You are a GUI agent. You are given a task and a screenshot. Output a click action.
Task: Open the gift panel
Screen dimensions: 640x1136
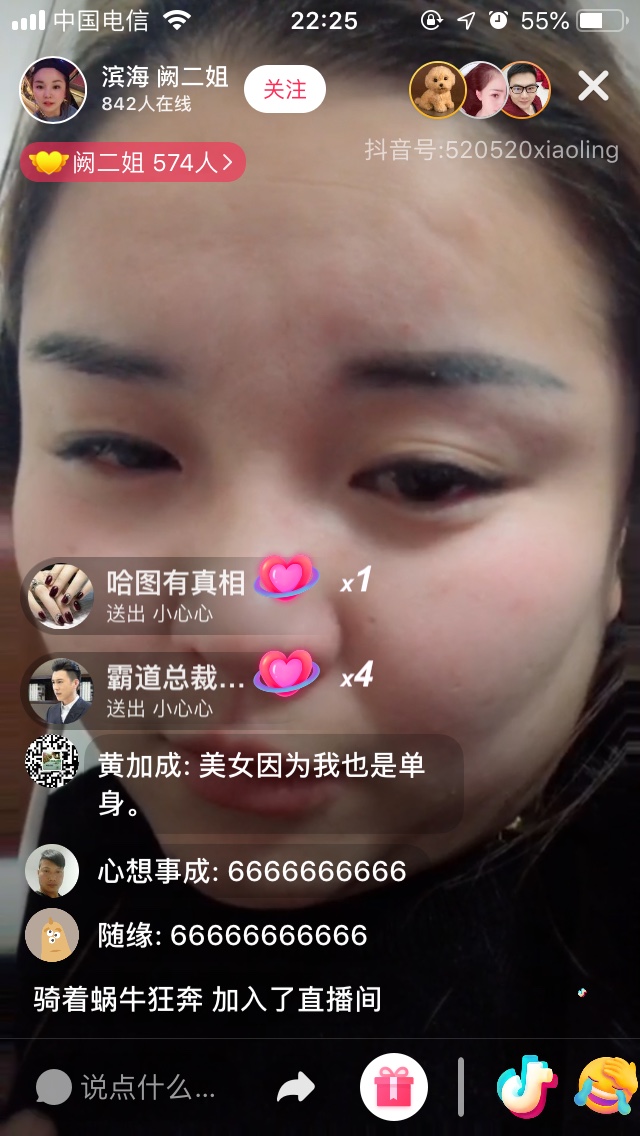click(x=394, y=1087)
